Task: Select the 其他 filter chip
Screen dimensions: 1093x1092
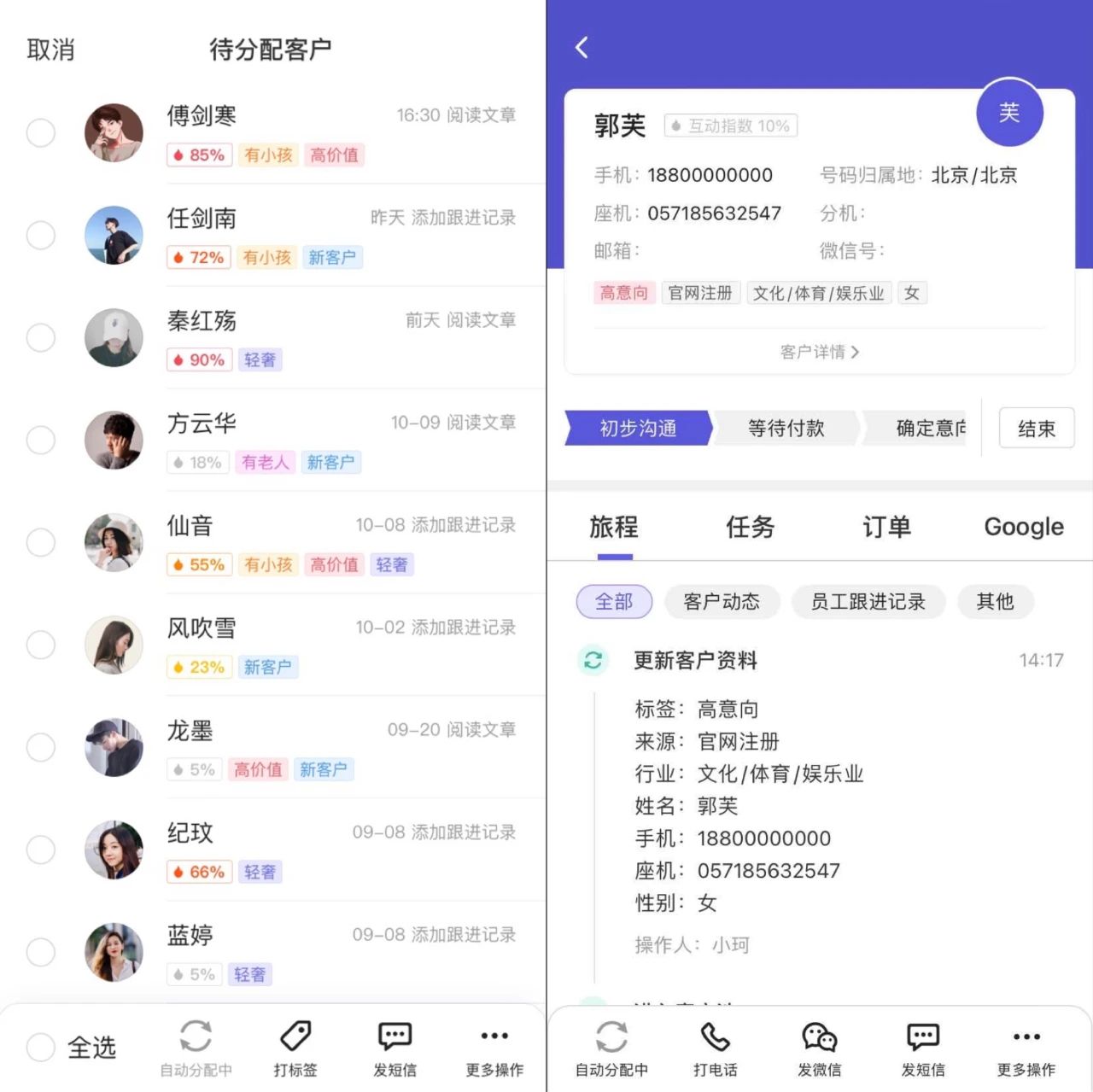Action: [995, 602]
